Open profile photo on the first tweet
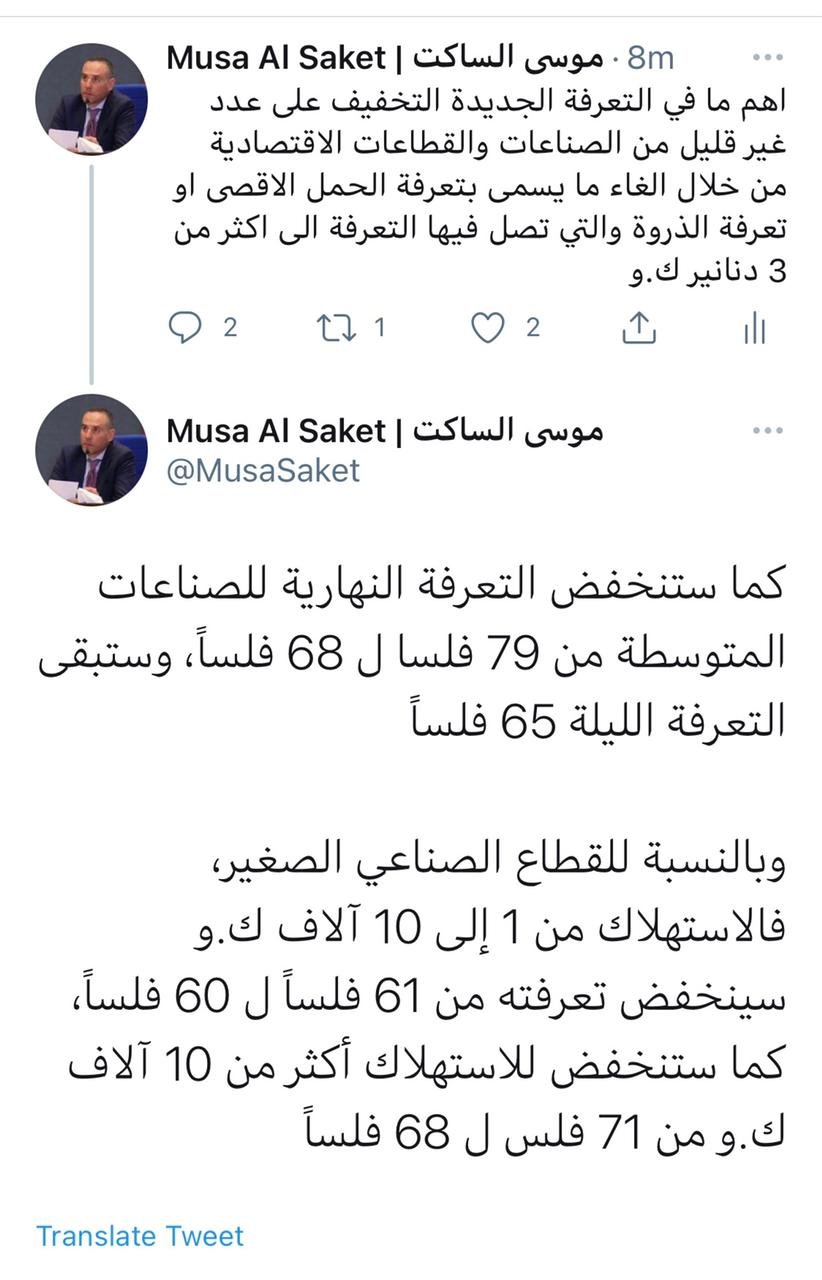 coord(92,98)
